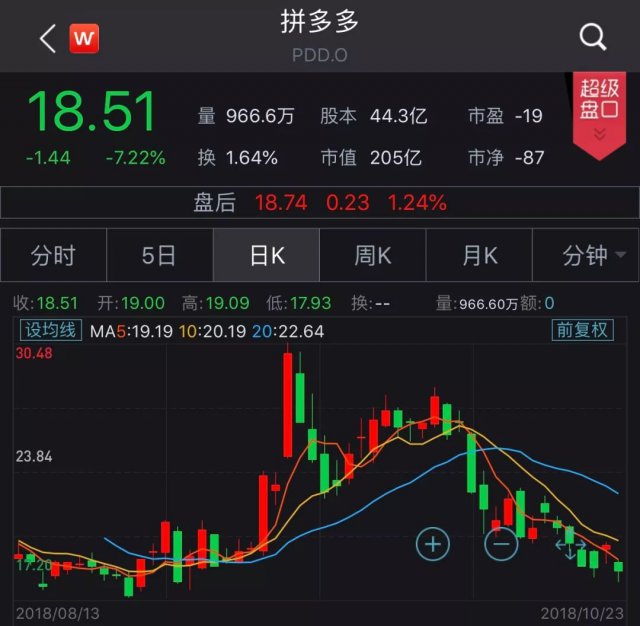Zoom out the chart with minus
The width and height of the screenshot is (640, 626).
[x=501, y=544]
